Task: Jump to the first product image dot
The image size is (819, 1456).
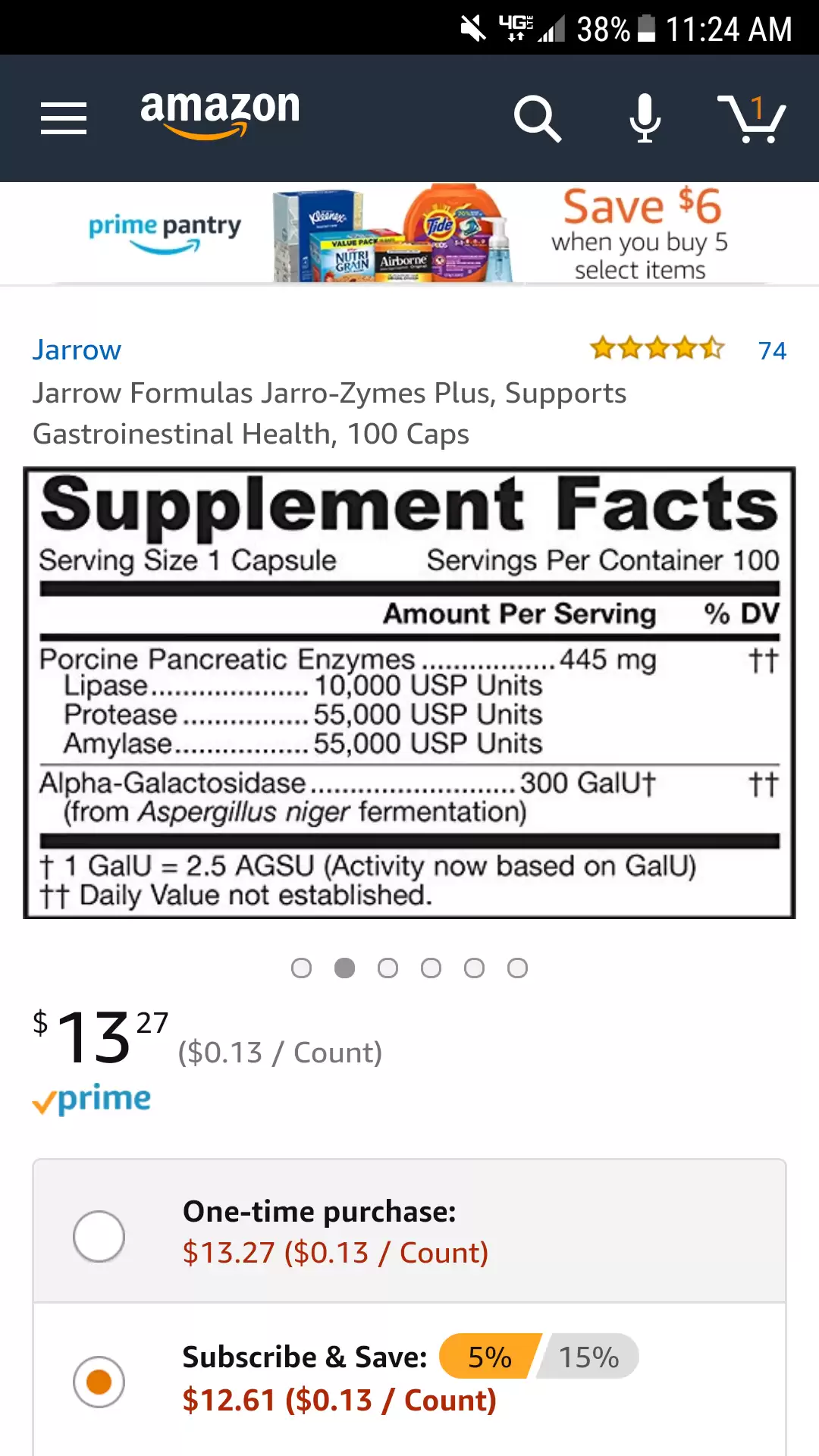Action: click(301, 968)
